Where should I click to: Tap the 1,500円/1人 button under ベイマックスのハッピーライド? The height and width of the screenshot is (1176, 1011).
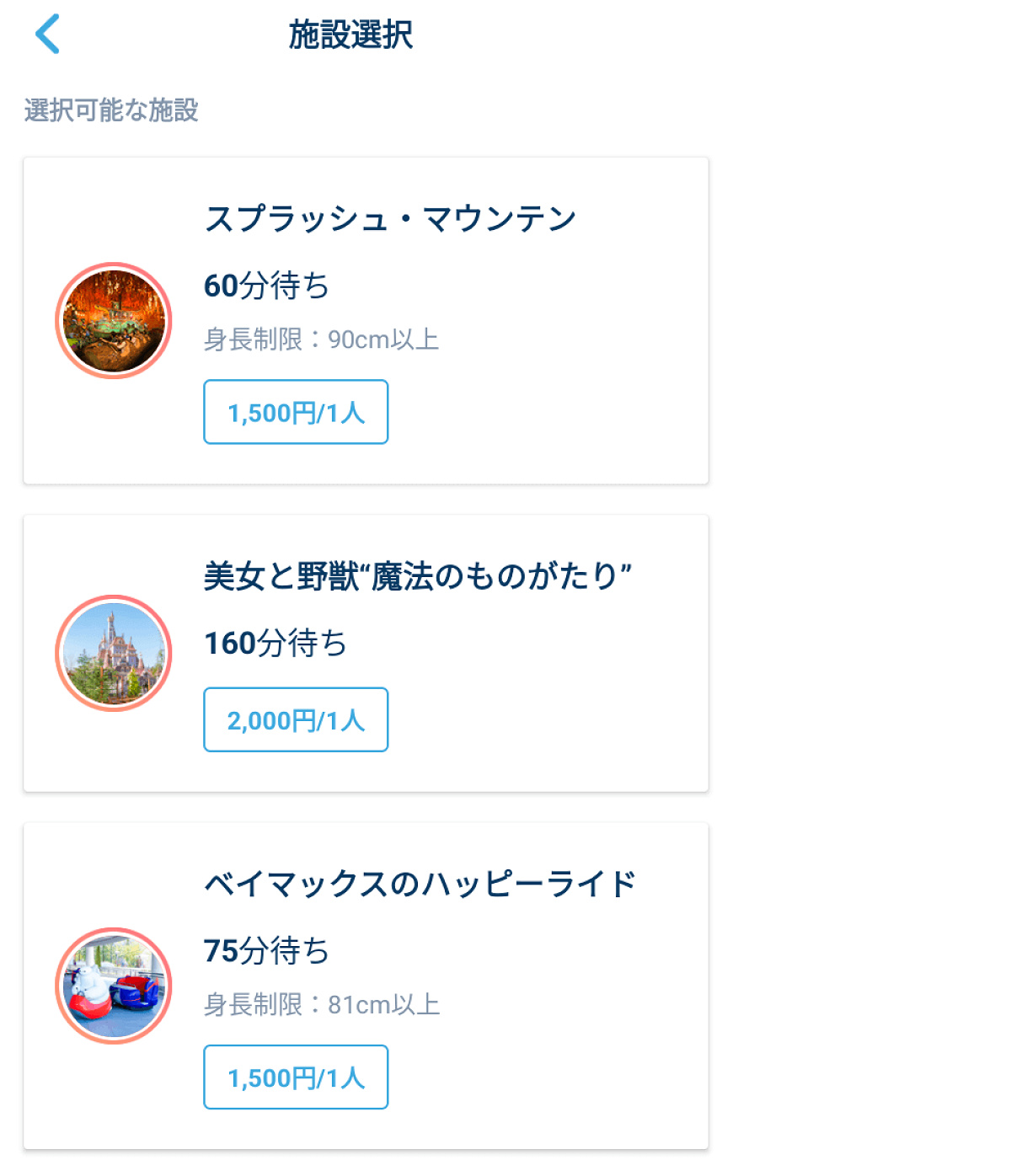[x=295, y=1077]
